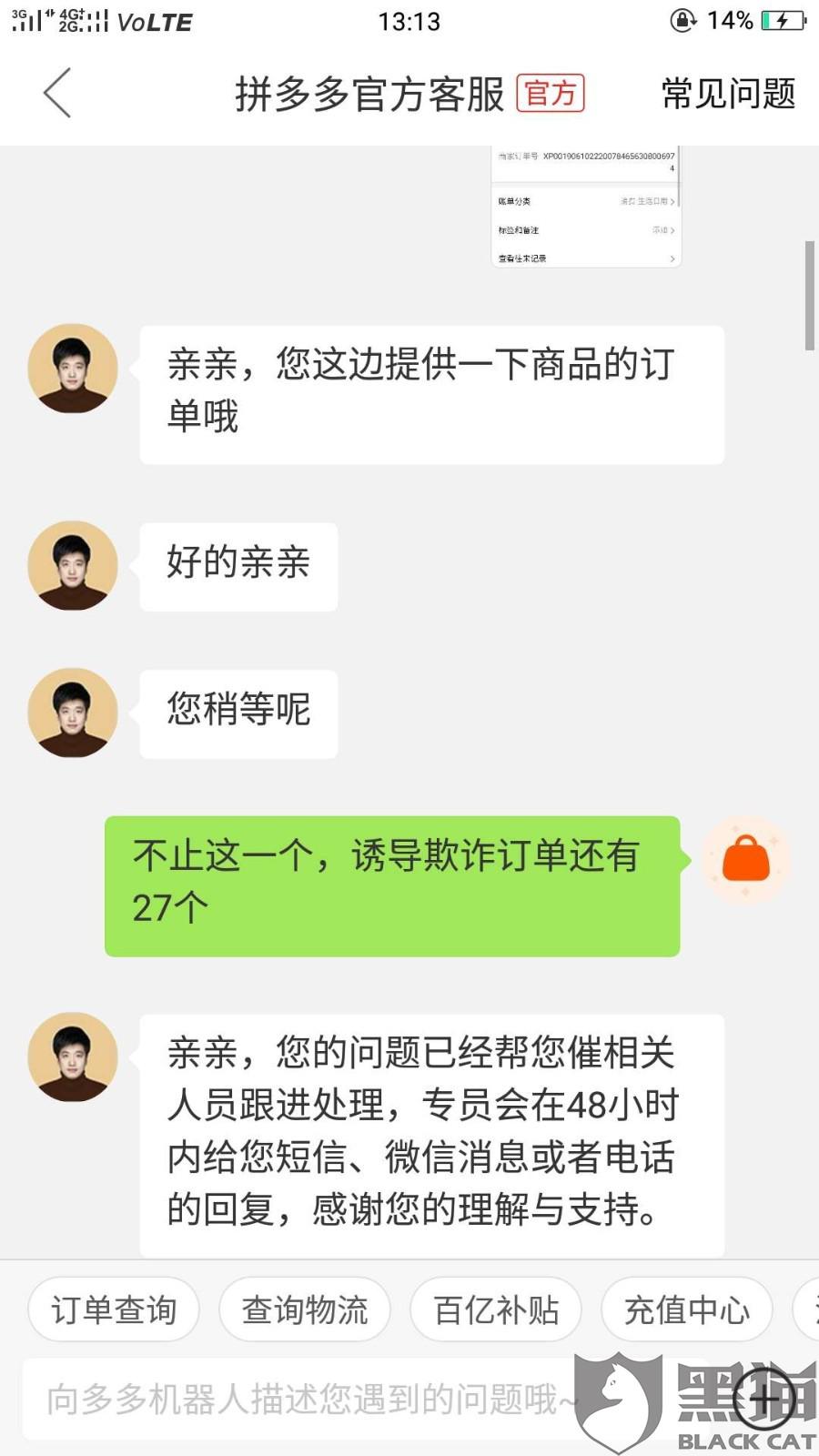Open the 百亿补贴 chip
Viewport: 819px width, 1456px height.
(x=496, y=1309)
